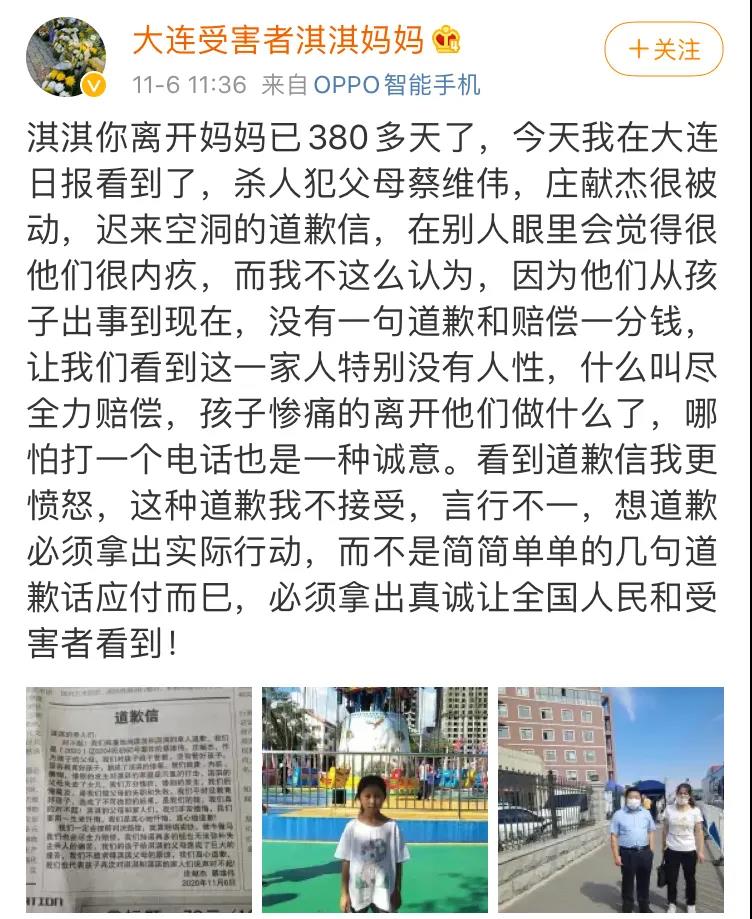
Task: Follow 大连受害者淇淇妈妈 with the 关注 button
Action: 664,49
